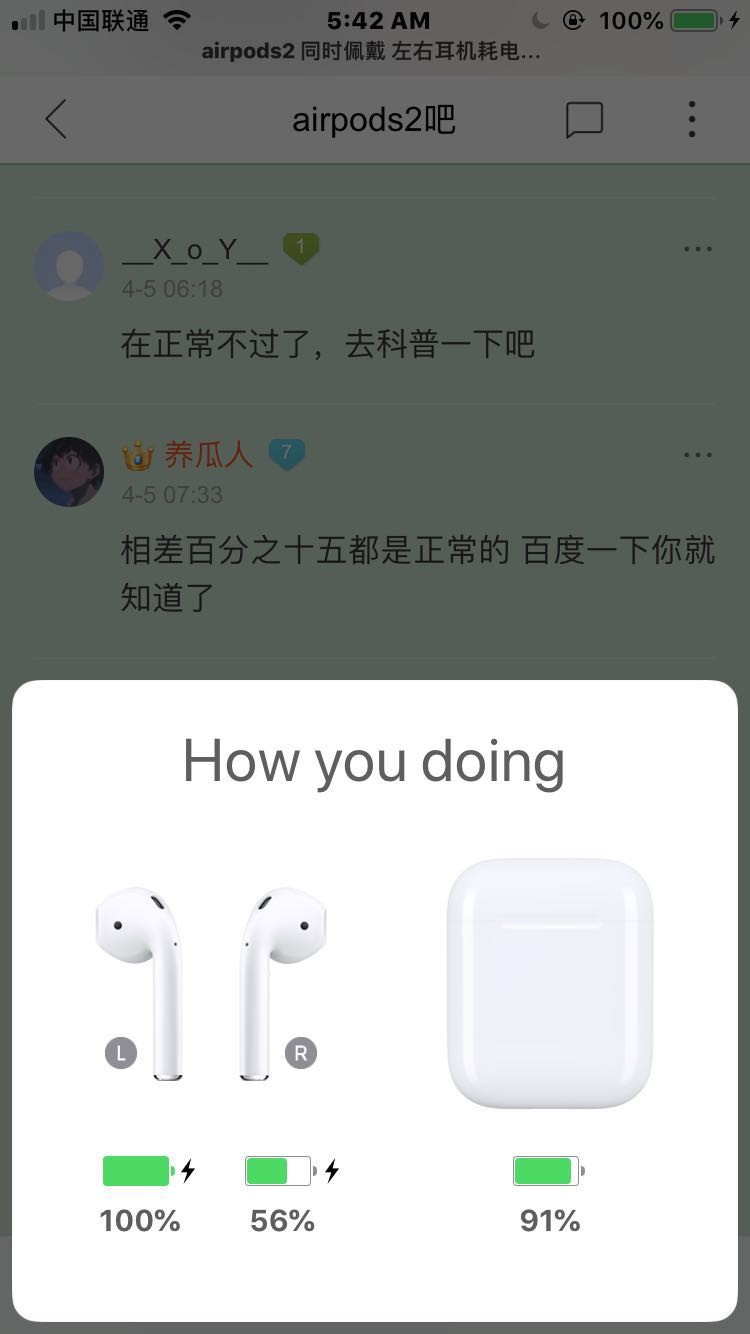Open more options on 养瓜人's reply
This screenshot has width=750, height=1334.
point(698,455)
